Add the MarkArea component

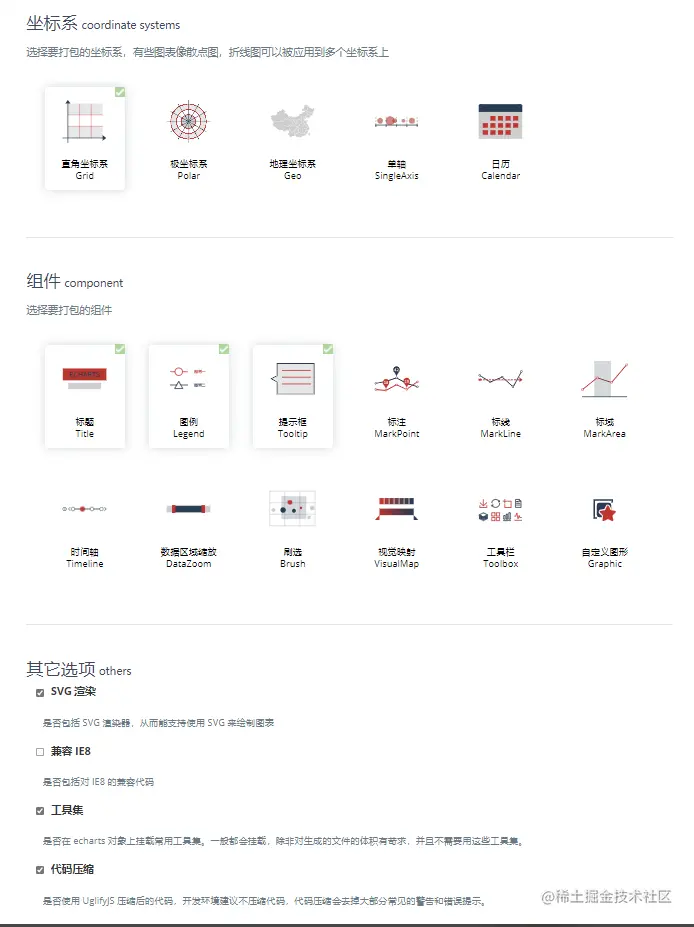tap(604, 396)
